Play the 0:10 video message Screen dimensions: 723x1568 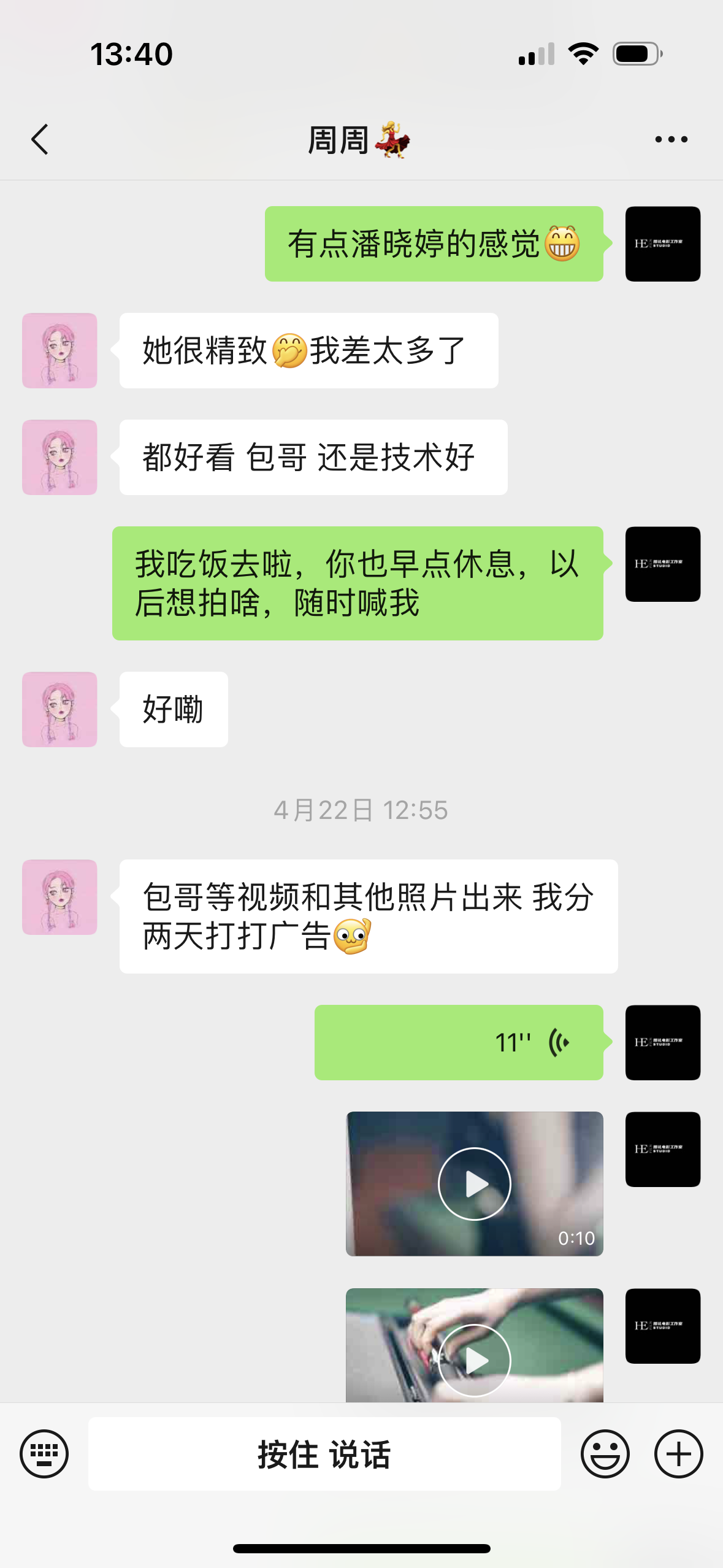474,1183
